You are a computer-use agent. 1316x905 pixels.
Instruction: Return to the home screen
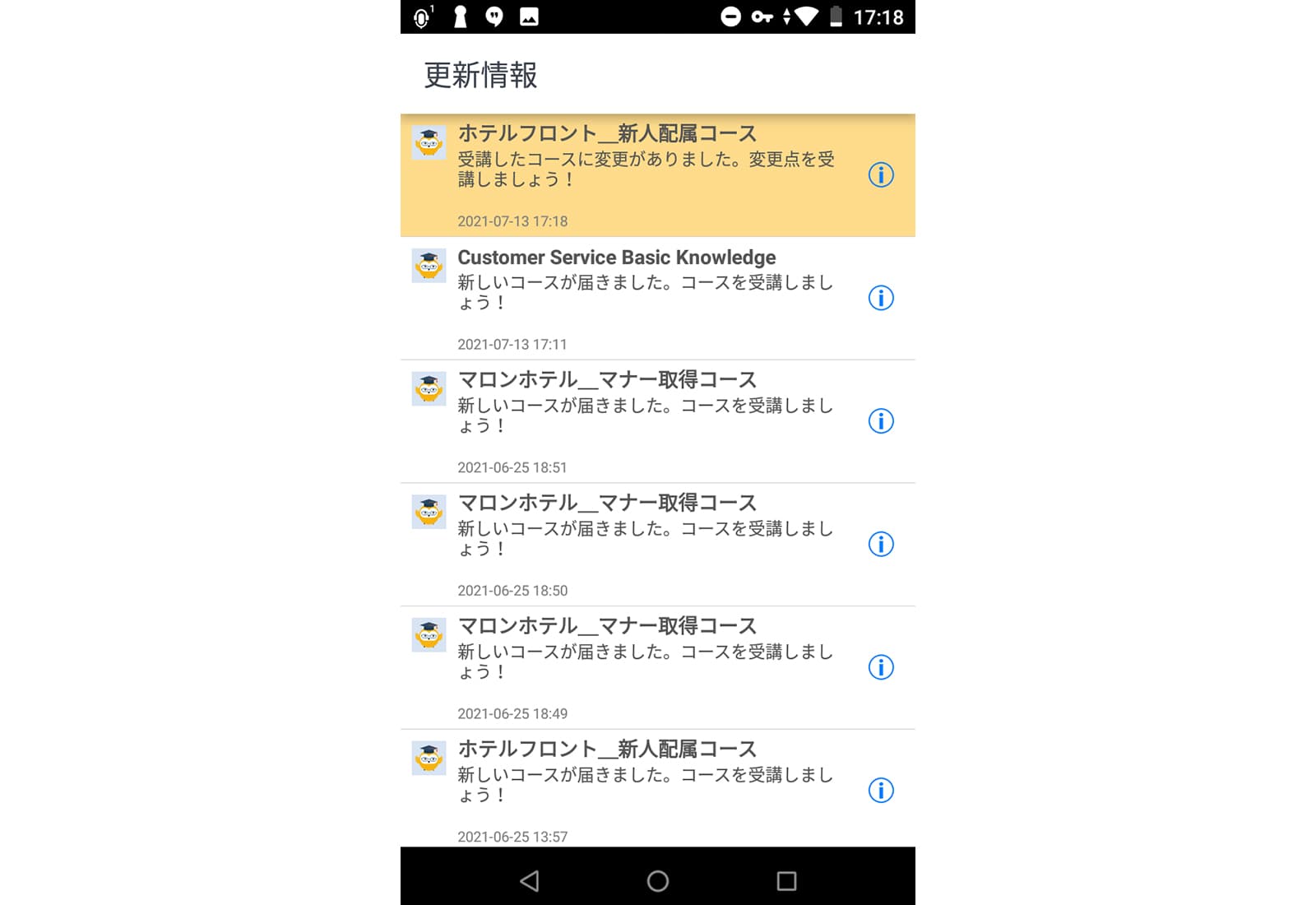(x=658, y=881)
